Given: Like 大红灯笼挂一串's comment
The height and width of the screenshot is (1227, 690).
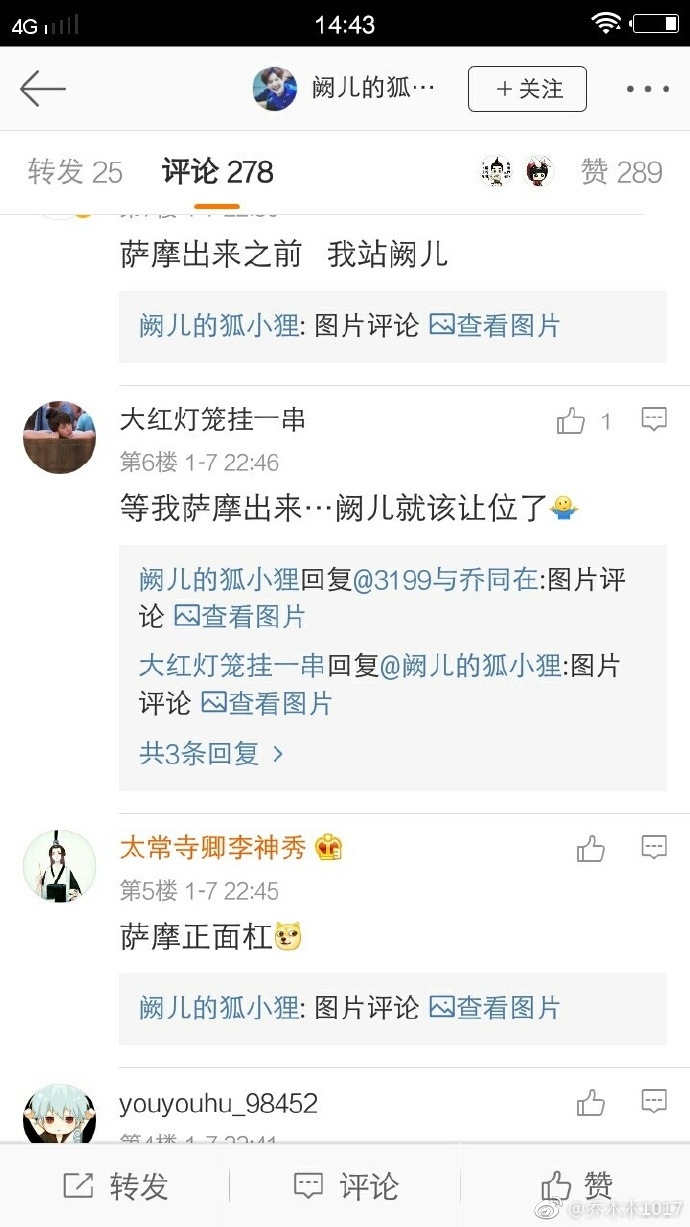Looking at the screenshot, I should click(572, 421).
